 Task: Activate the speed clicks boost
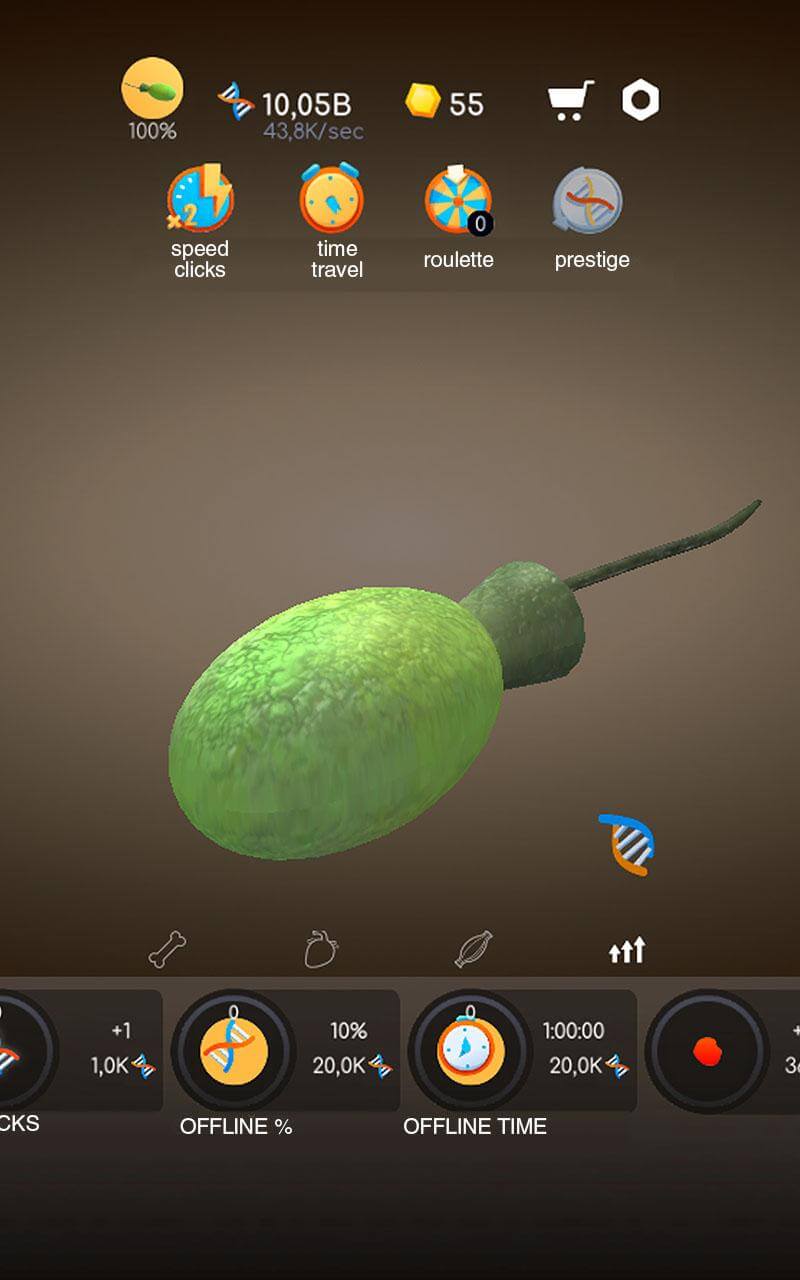point(200,200)
